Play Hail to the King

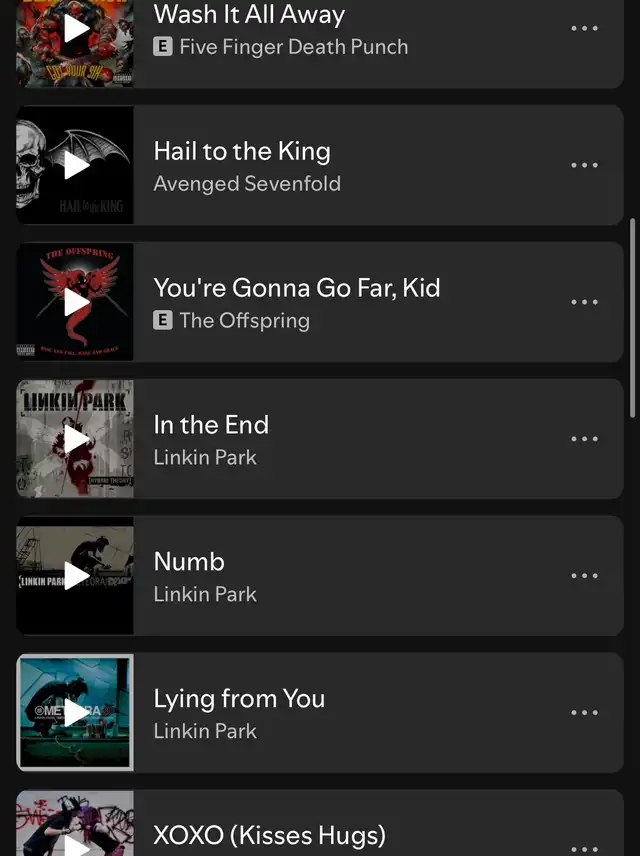tap(76, 165)
